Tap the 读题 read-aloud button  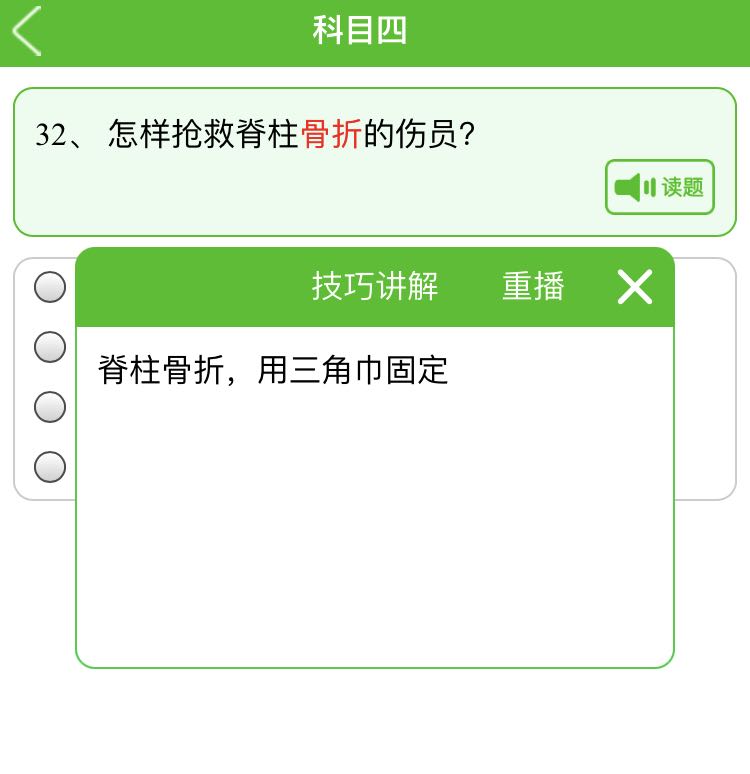point(659,187)
